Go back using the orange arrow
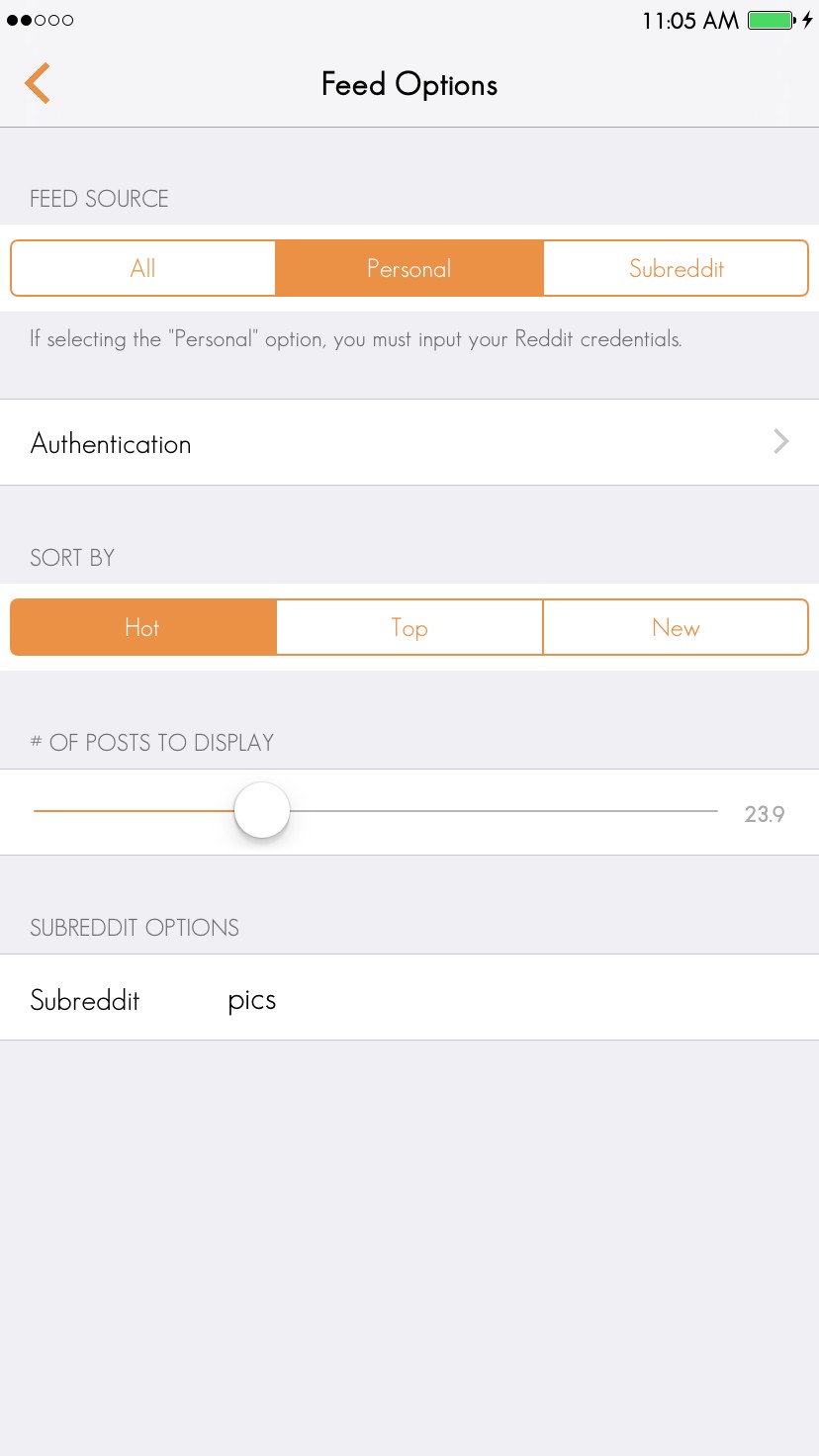This screenshot has height=1456, width=819. tap(38, 83)
